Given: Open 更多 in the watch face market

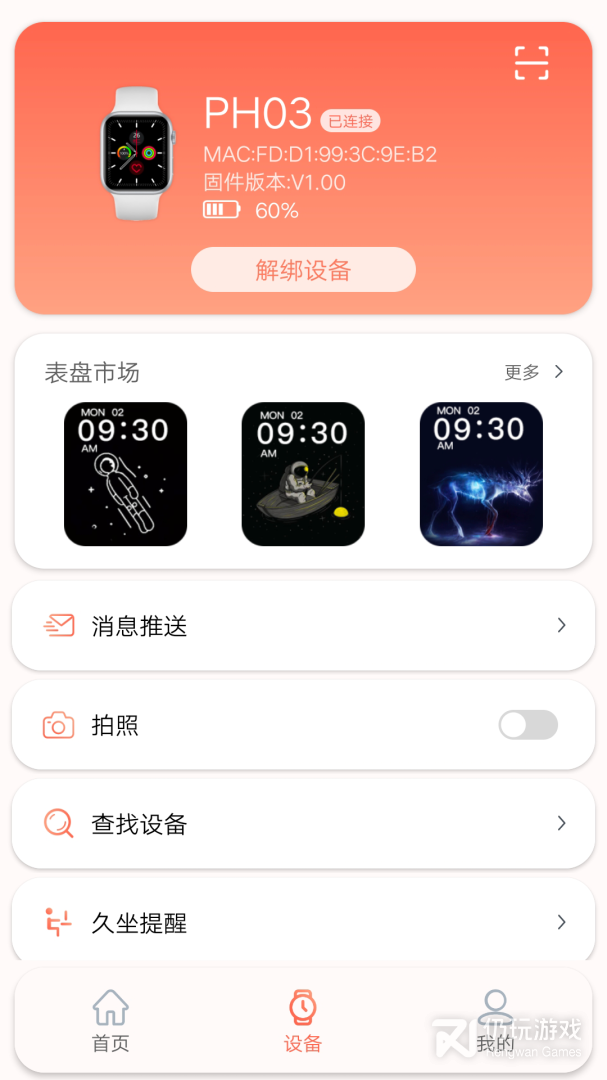Looking at the screenshot, I should click(x=534, y=372).
